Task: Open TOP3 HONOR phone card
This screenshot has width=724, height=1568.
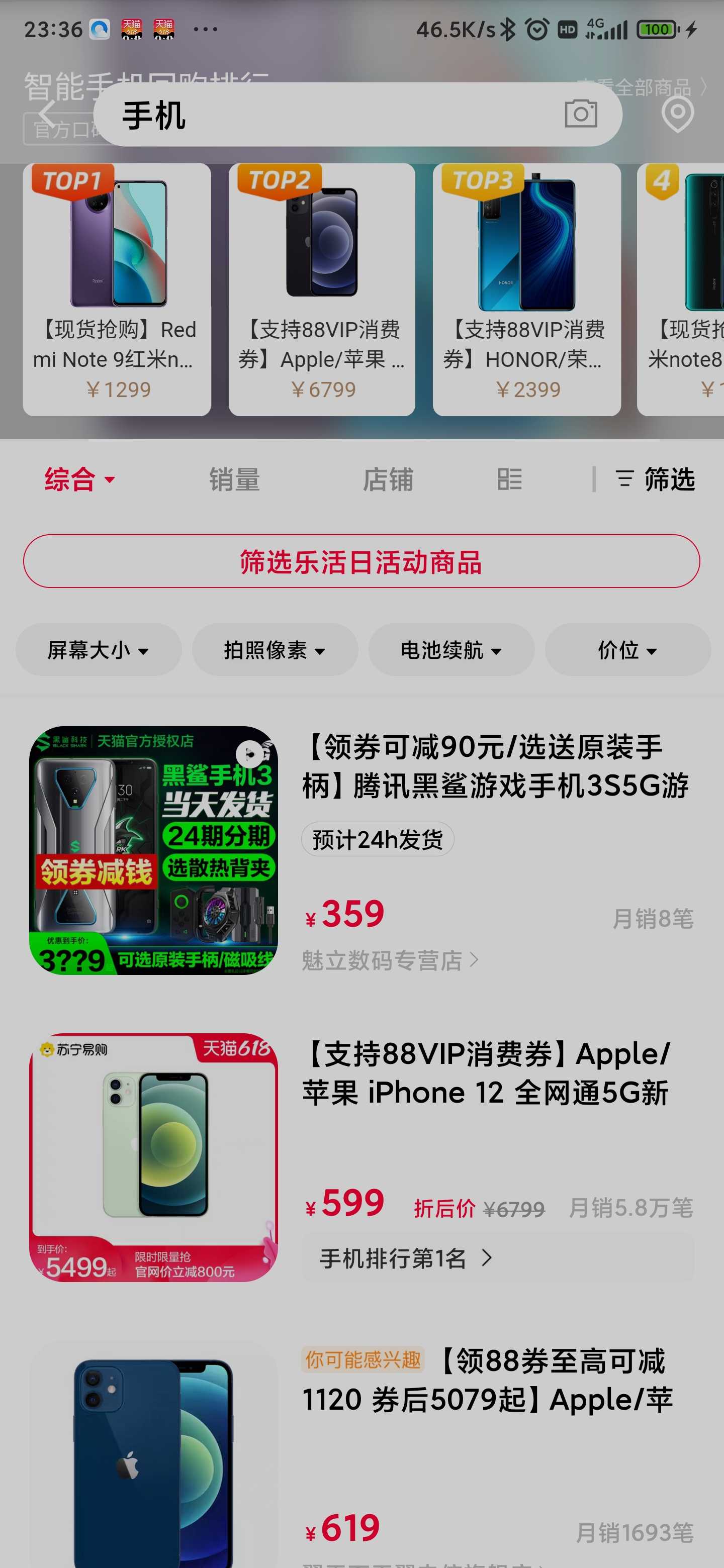Action: tap(527, 290)
